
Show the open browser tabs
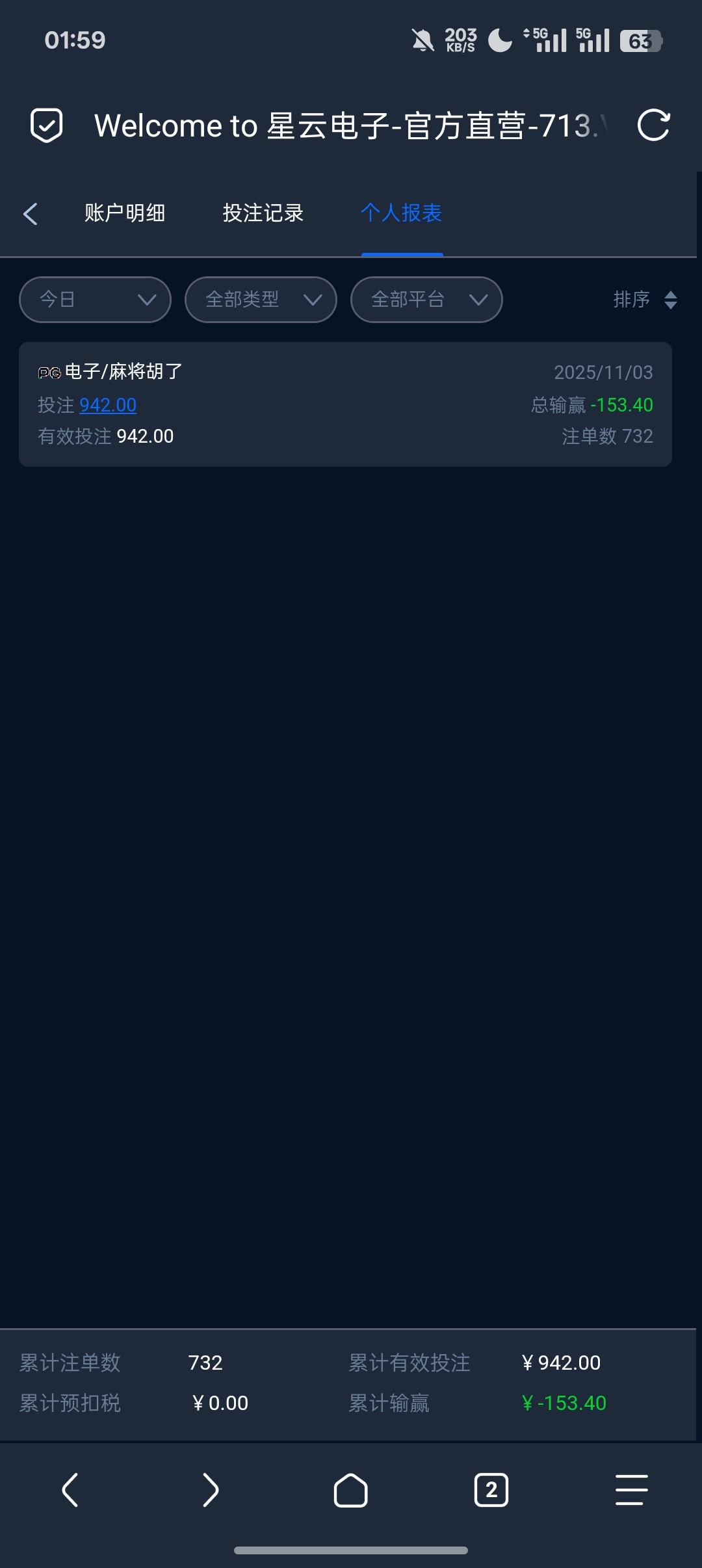click(491, 1490)
